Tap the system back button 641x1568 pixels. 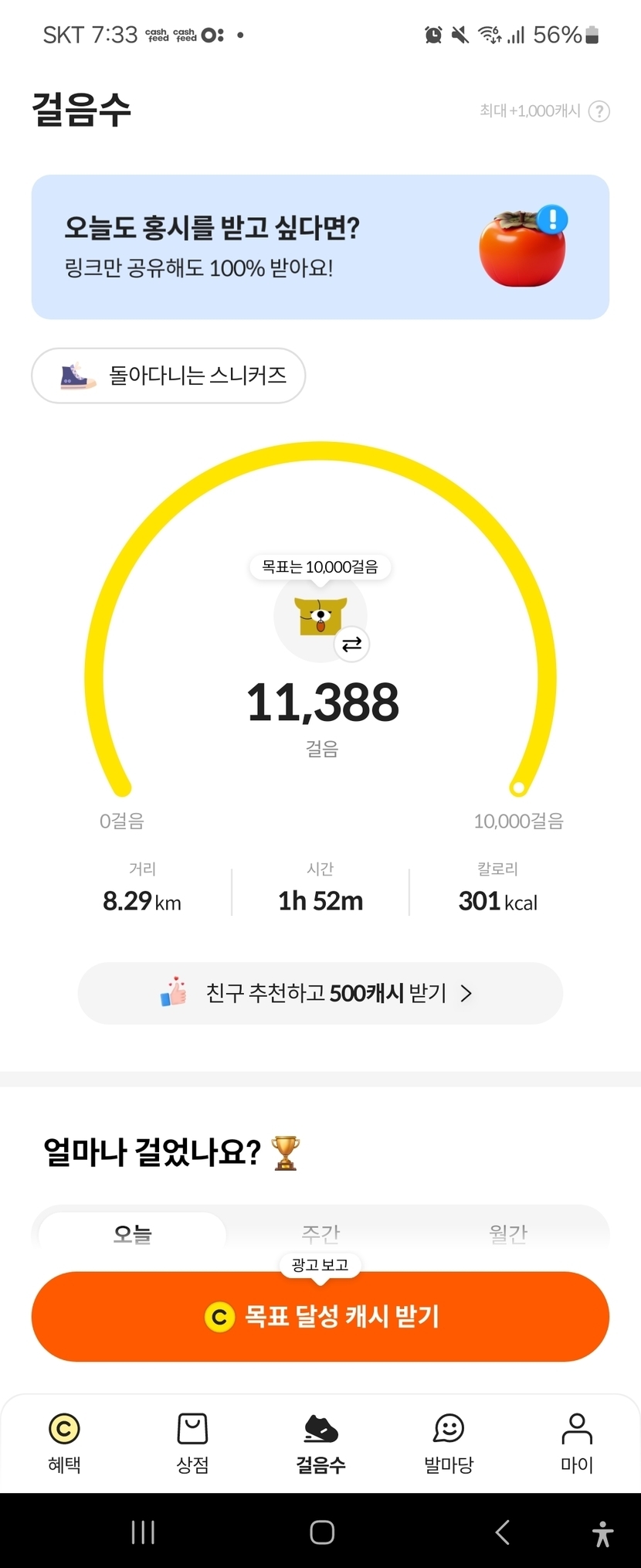(x=502, y=1532)
